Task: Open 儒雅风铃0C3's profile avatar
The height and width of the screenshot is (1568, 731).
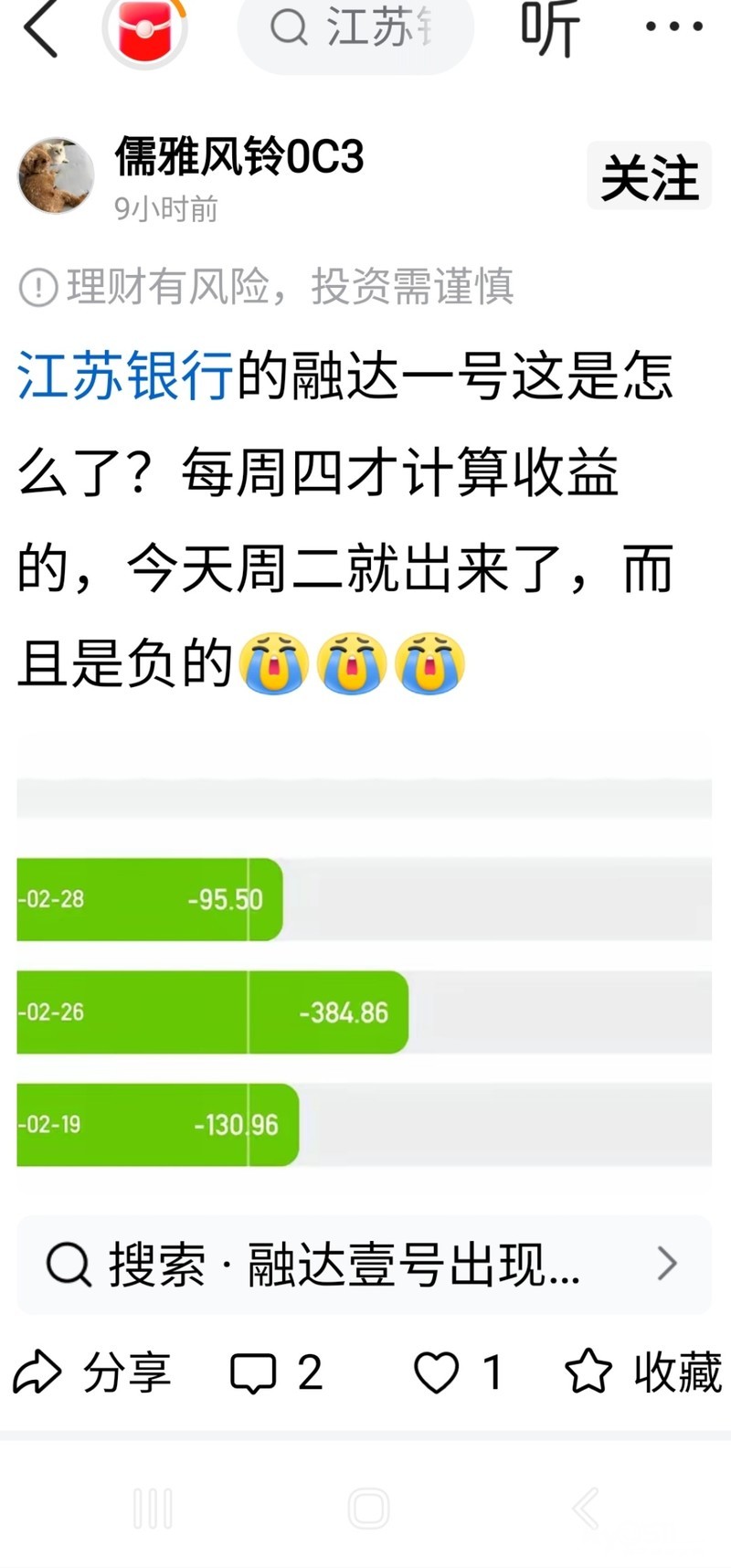Action: pyautogui.click(x=57, y=176)
